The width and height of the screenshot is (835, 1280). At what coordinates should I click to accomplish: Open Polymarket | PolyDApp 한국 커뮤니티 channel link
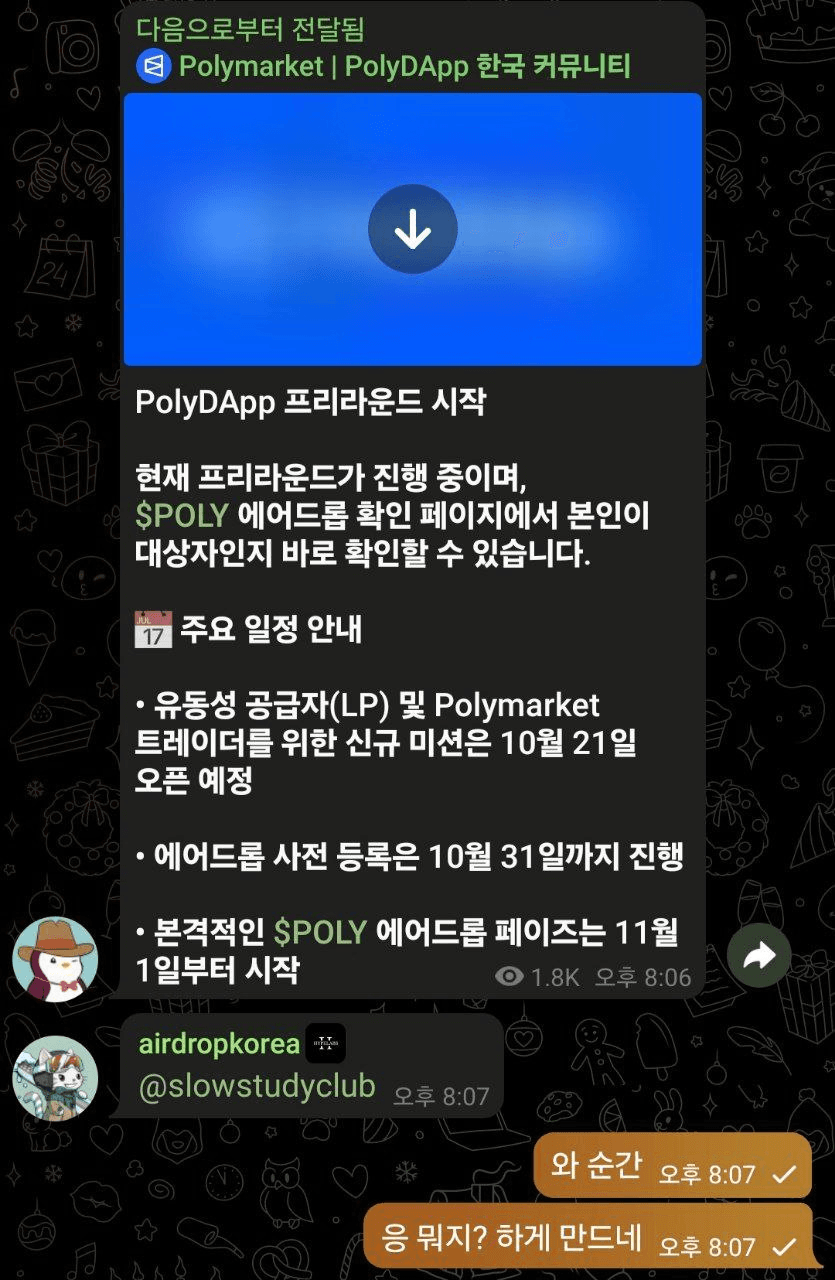(404, 67)
